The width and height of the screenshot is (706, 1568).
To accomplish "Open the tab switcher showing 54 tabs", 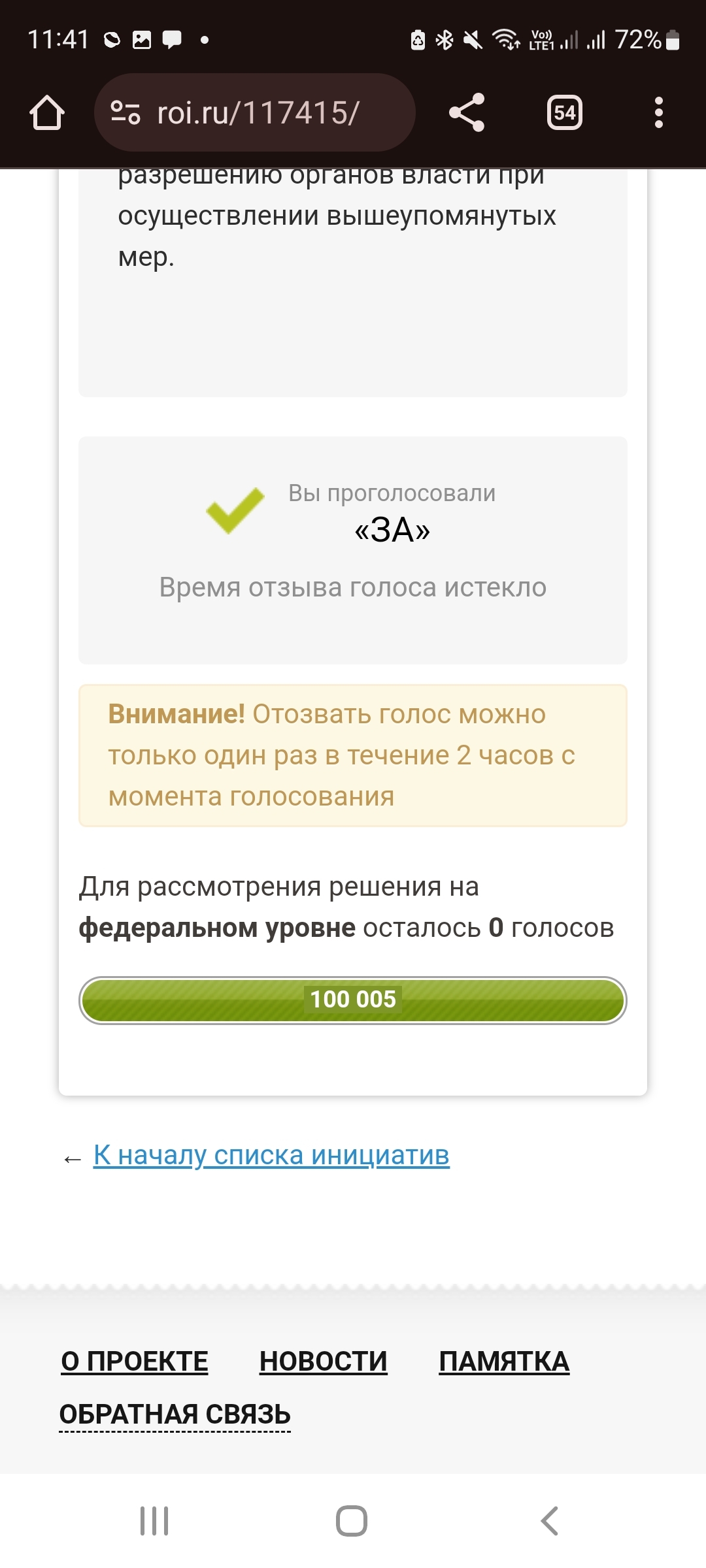I will pyautogui.click(x=565, y=113).
